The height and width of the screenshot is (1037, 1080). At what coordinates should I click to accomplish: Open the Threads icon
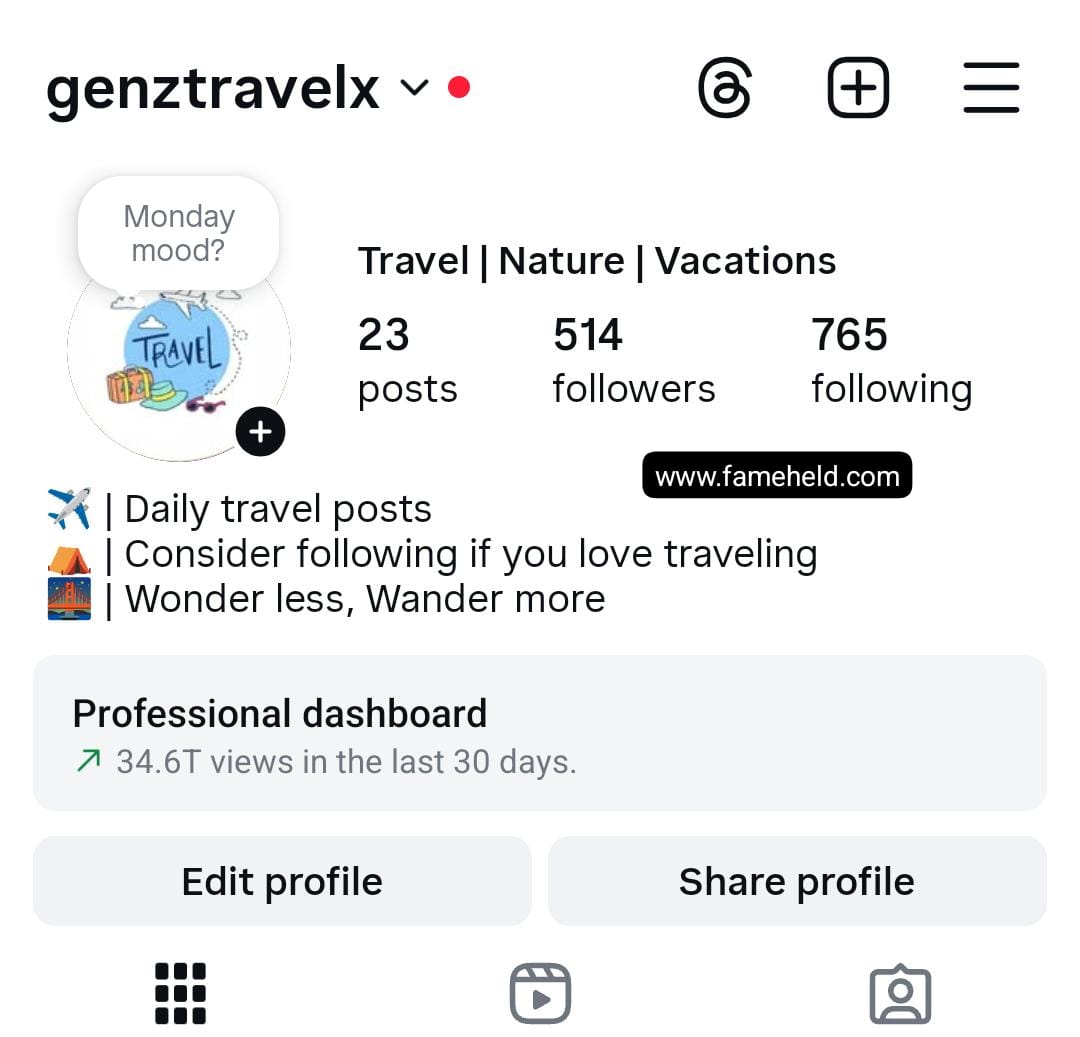pos(725,89)
